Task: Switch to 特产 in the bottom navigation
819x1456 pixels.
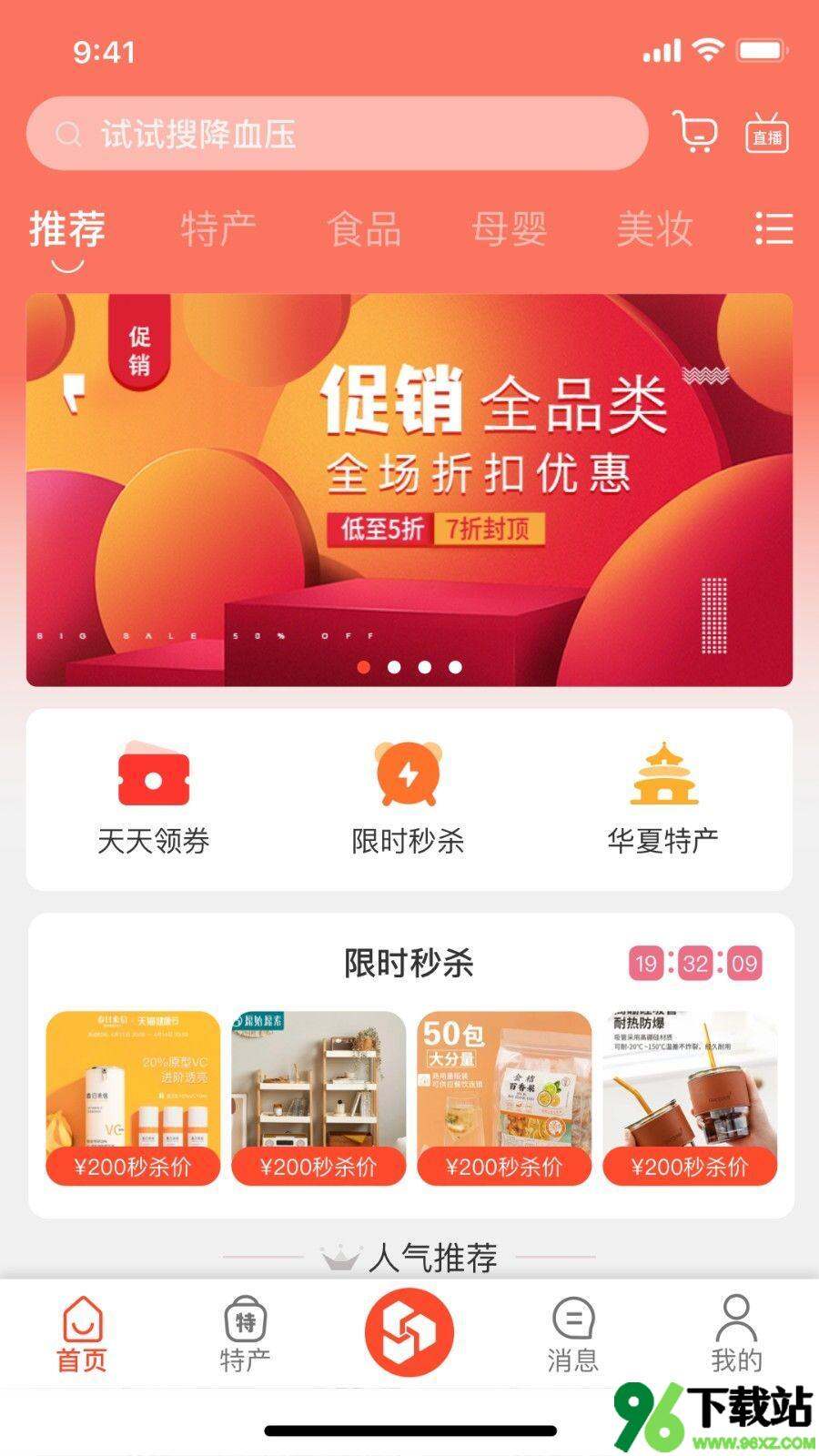Action: click(x=245, y=1335)
